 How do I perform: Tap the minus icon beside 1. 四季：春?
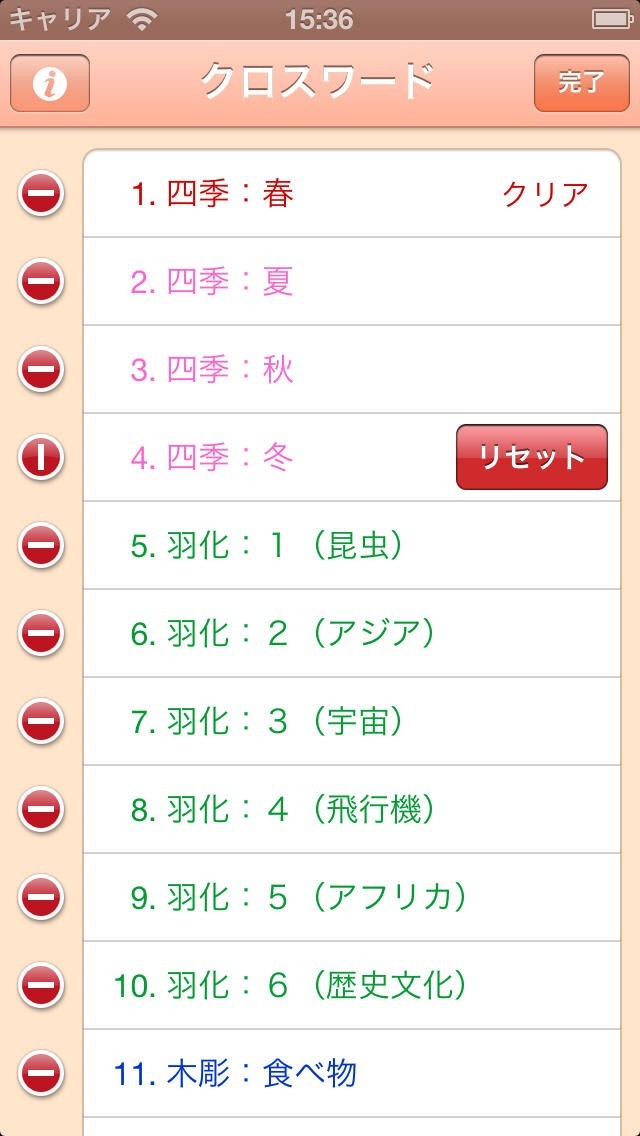(x=41, y=194)
